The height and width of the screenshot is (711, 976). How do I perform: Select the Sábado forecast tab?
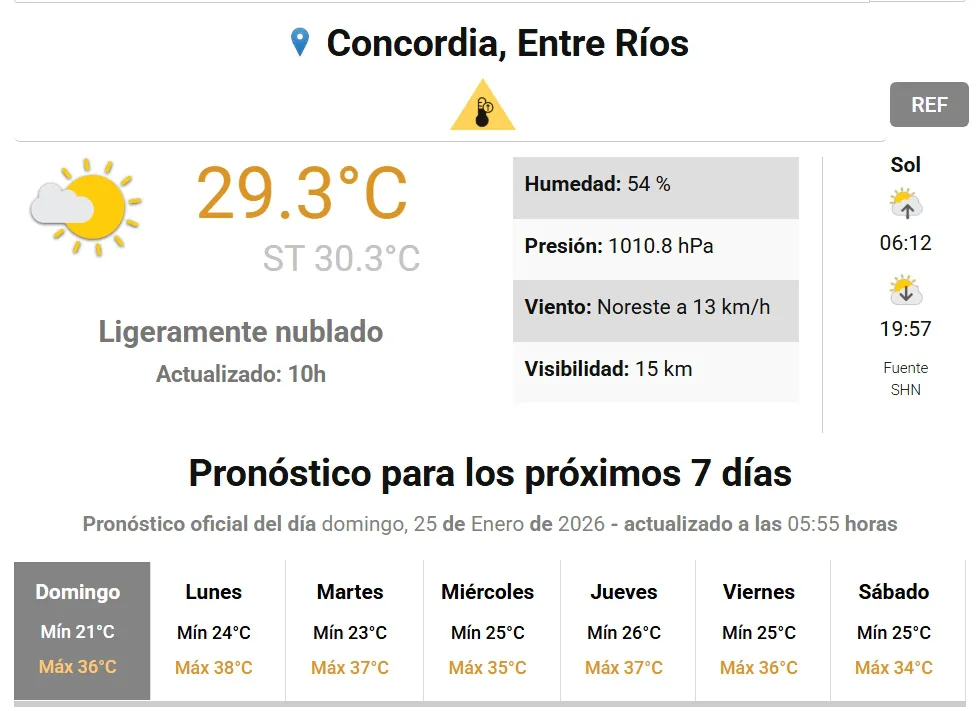[895, 629]
